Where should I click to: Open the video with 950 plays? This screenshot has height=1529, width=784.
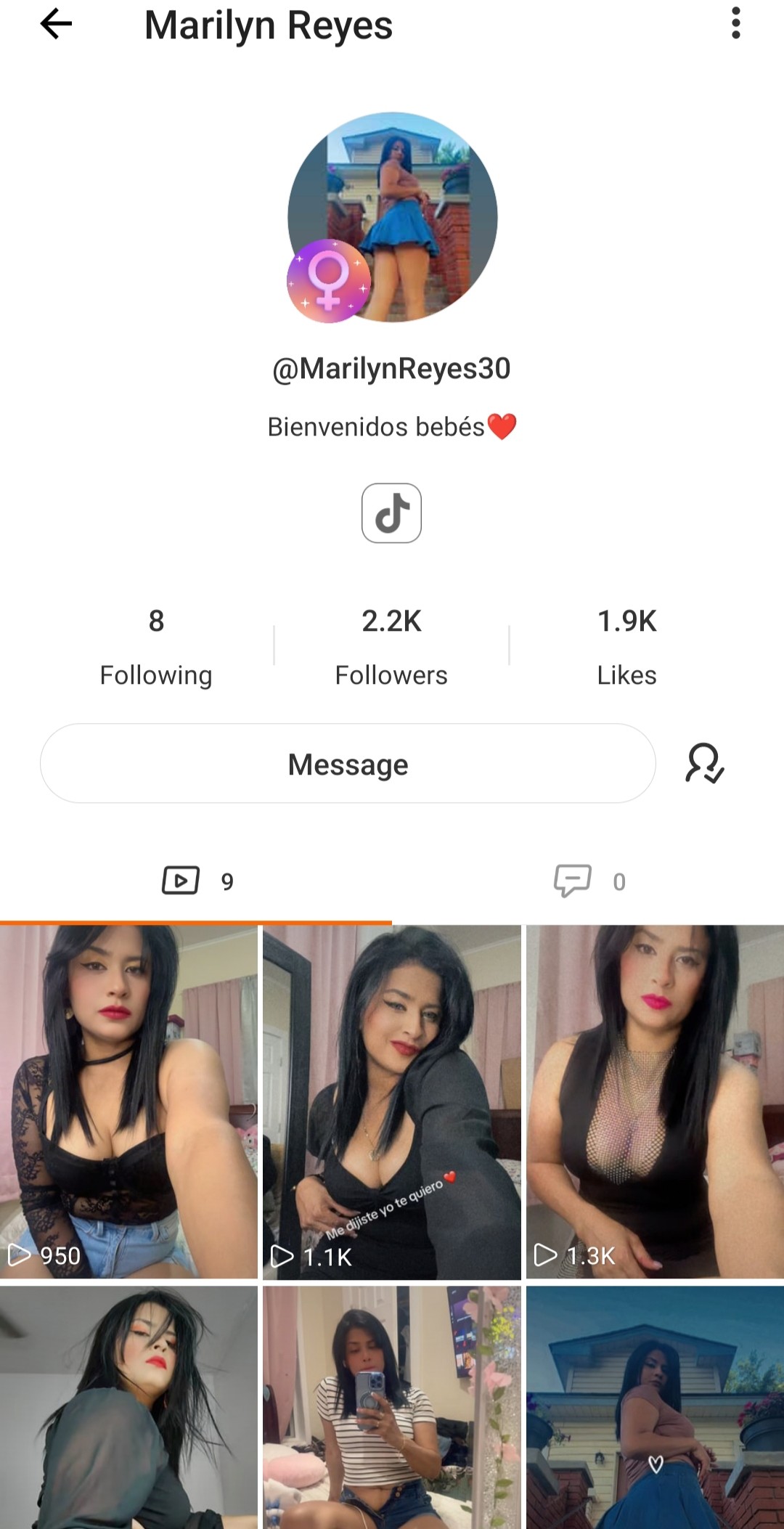(x=128, y=1101)
